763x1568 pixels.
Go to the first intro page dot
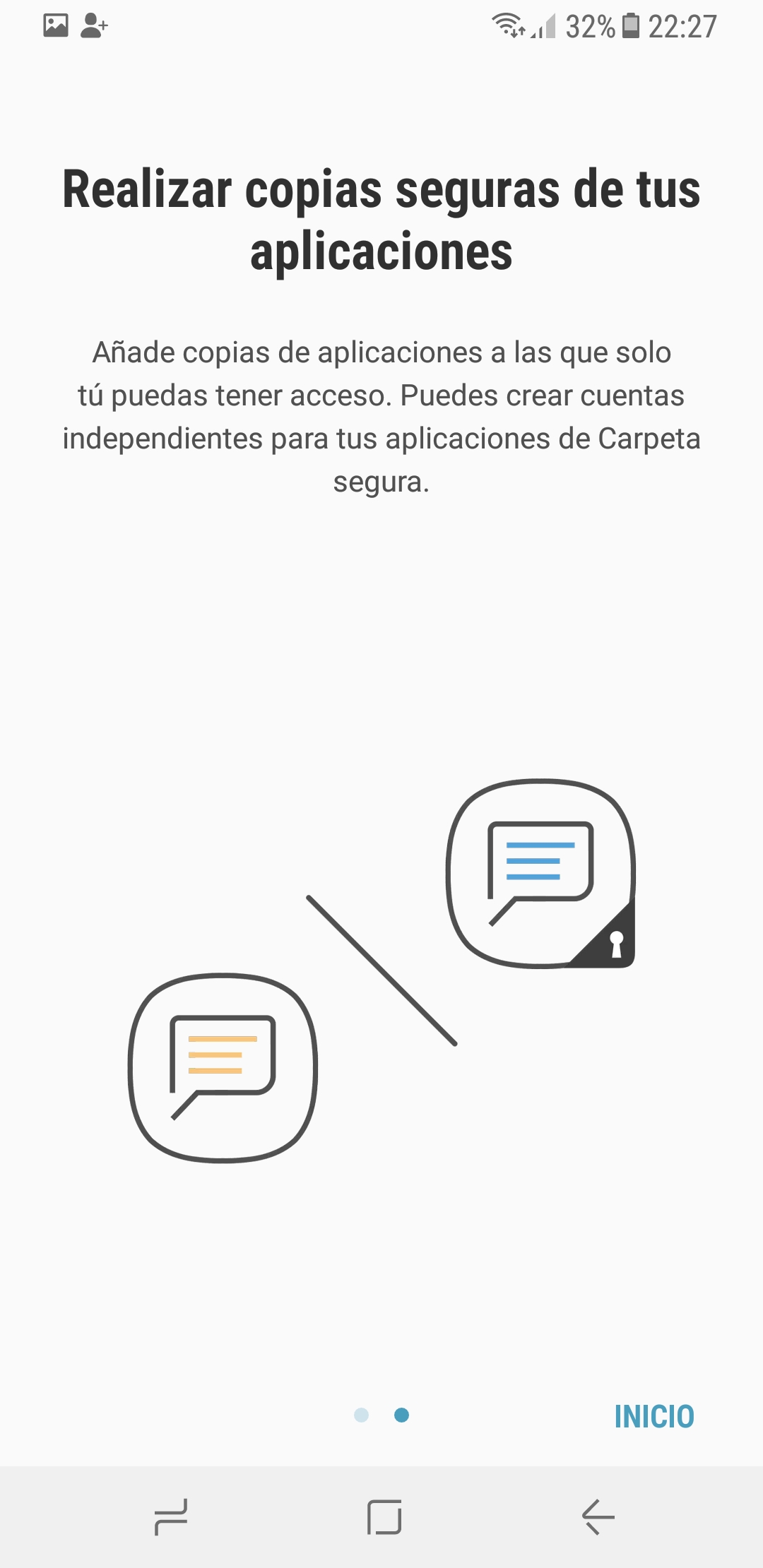tap(362, 1415)
